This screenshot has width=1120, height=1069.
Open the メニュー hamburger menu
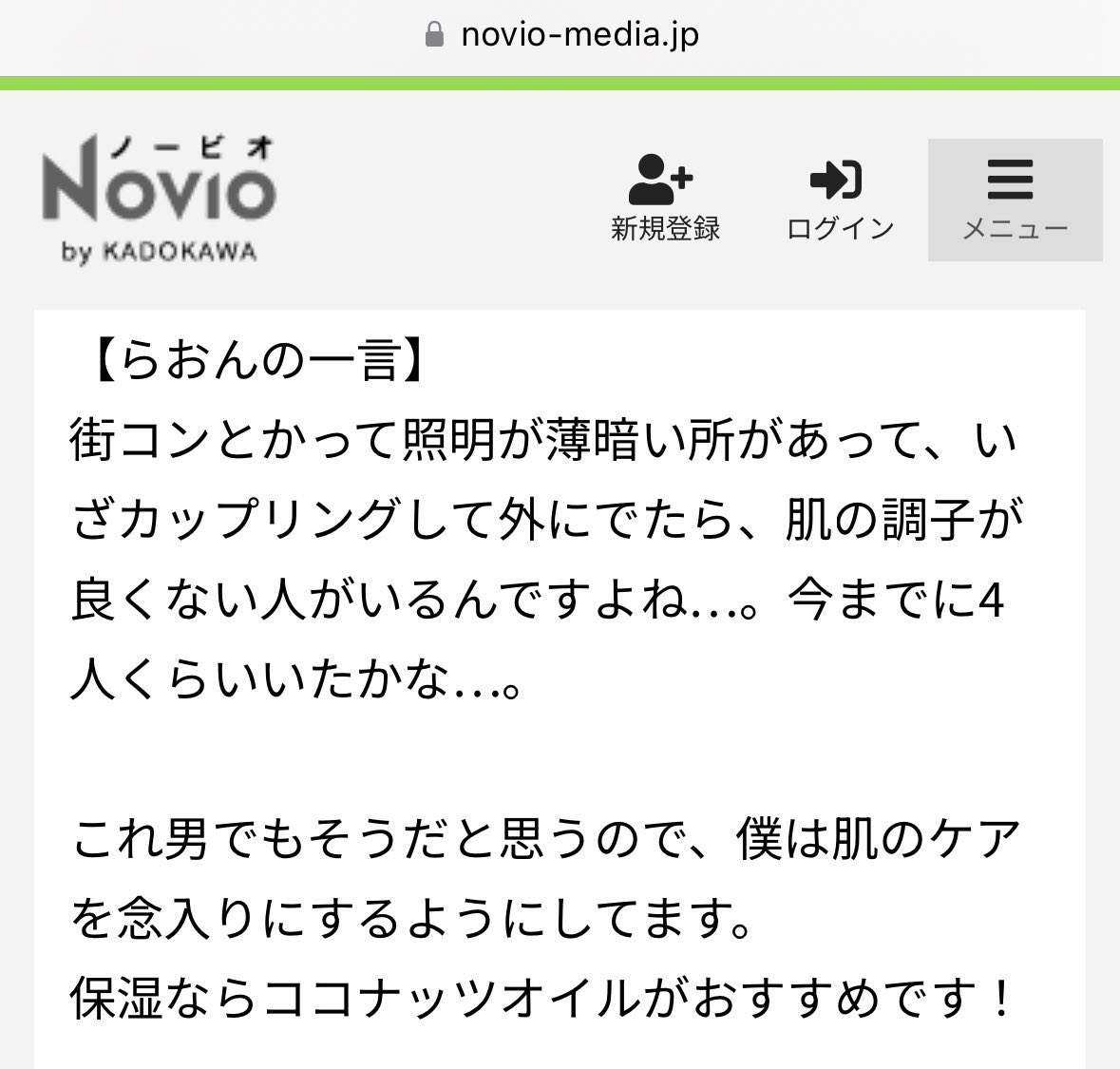tap(1014, 200)
